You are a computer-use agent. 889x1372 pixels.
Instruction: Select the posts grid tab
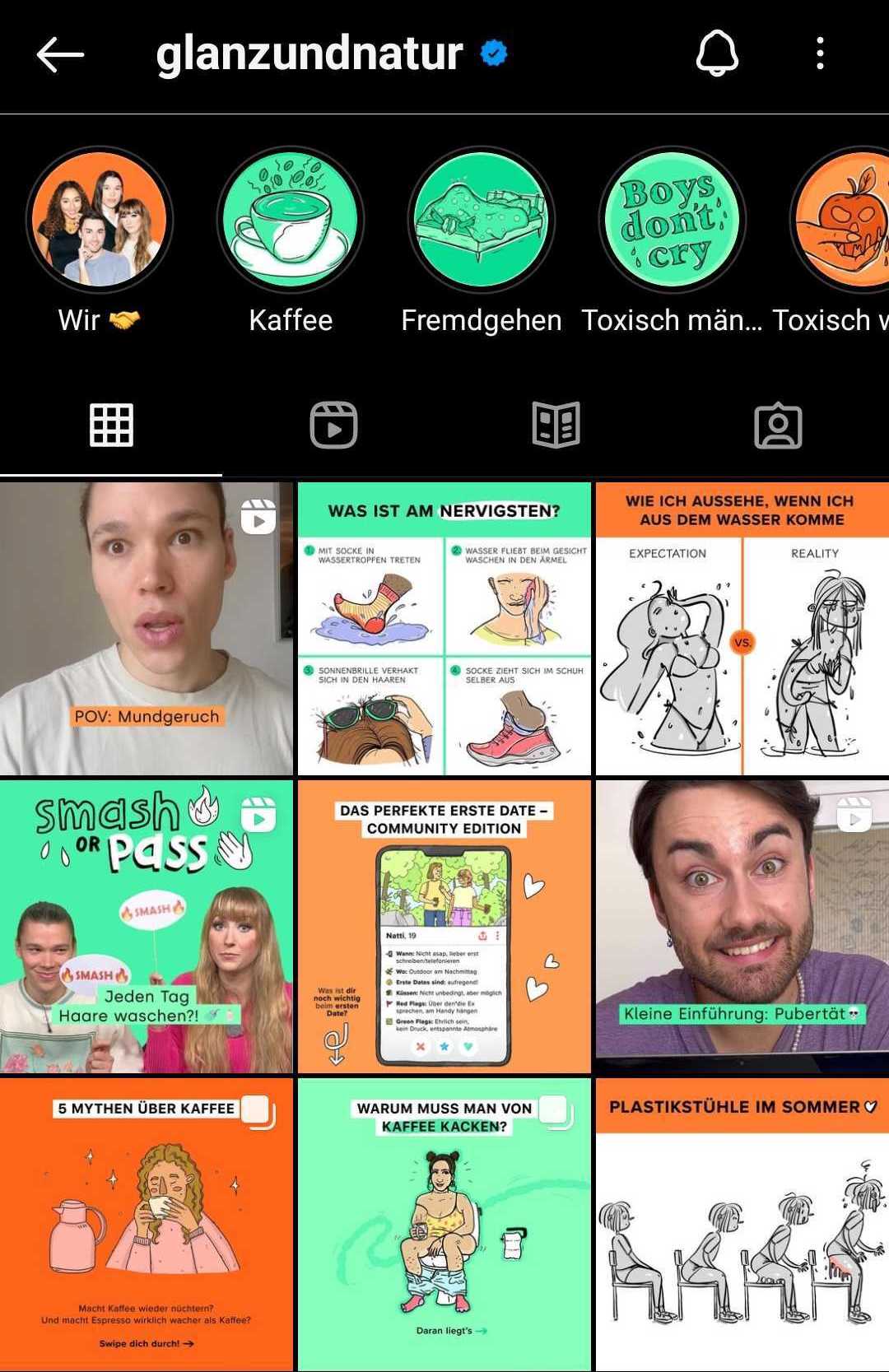tap(111, 426)
